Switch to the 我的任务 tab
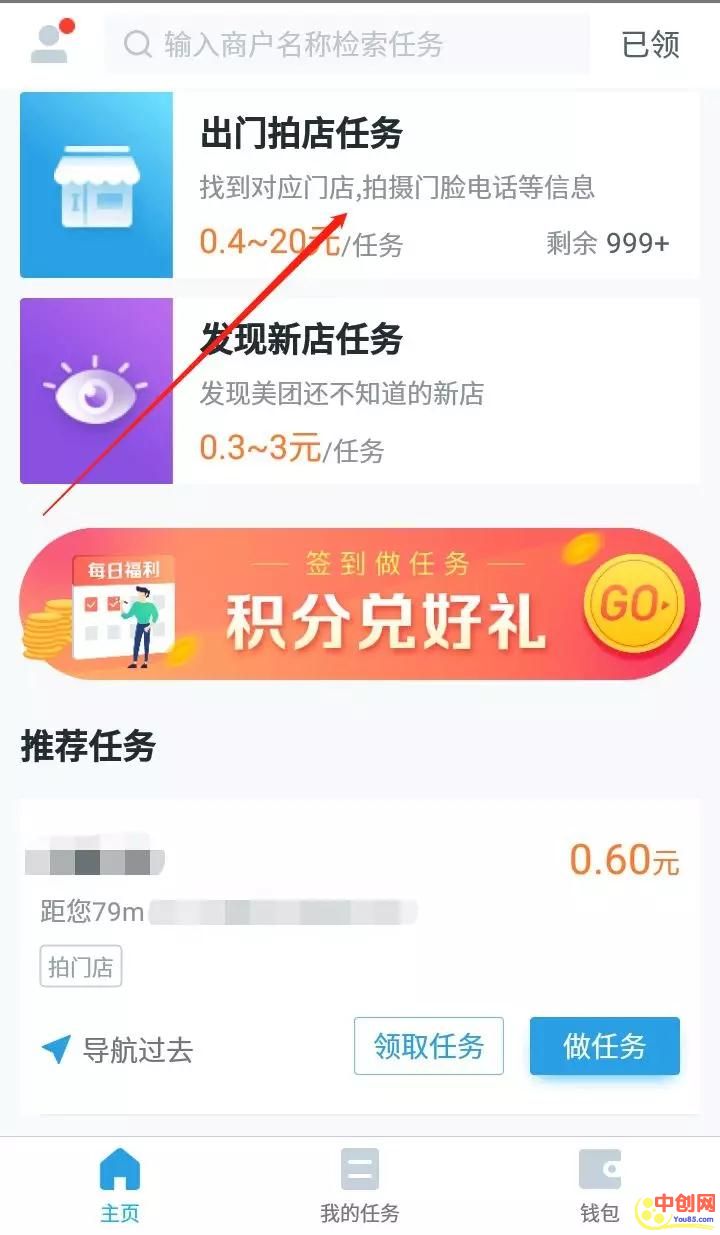Viewport: 720px width, 1235px height. click(x=359, y=1187)
